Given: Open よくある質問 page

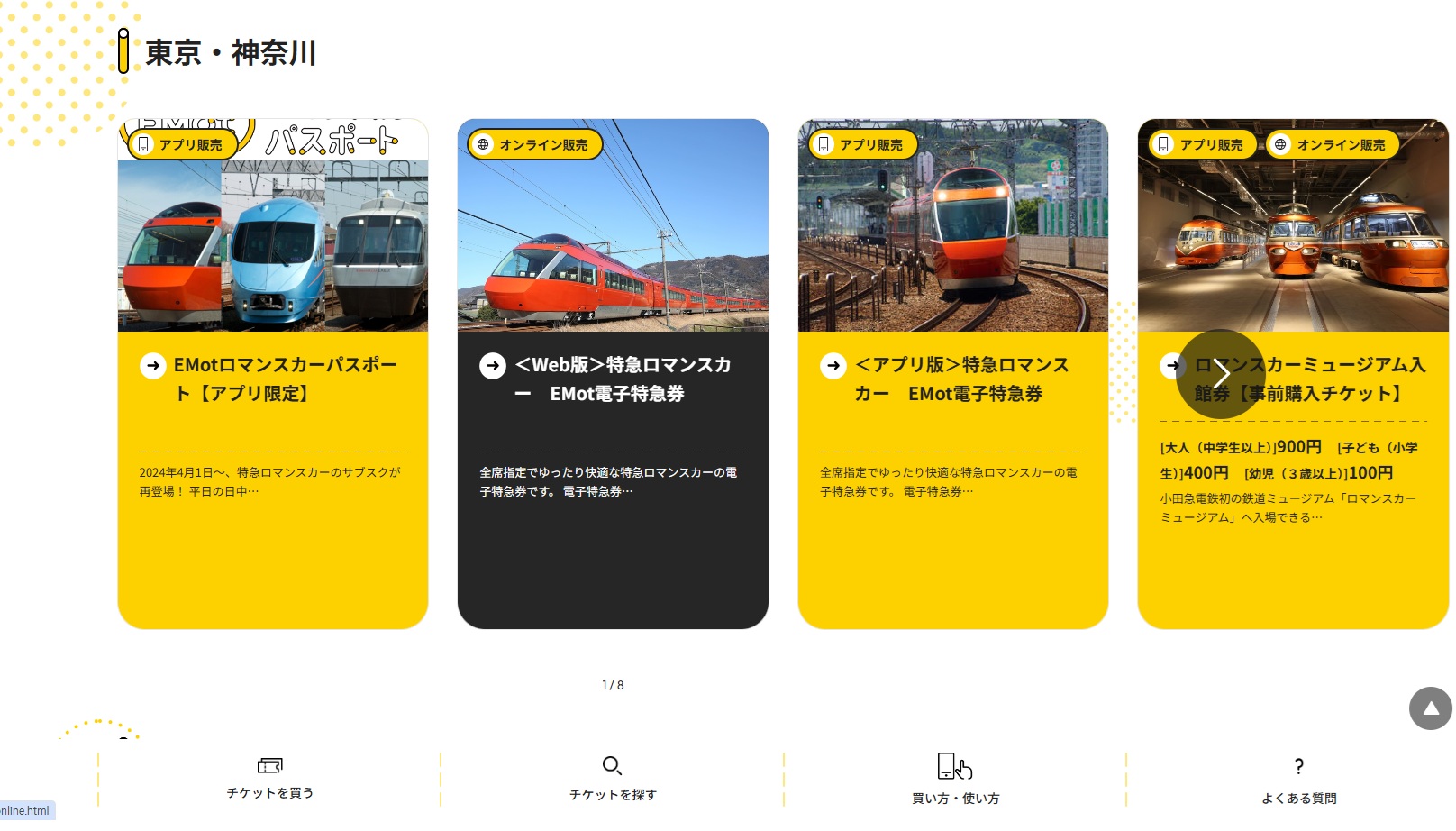Looking at the screenshot, I should (1298, 781).
